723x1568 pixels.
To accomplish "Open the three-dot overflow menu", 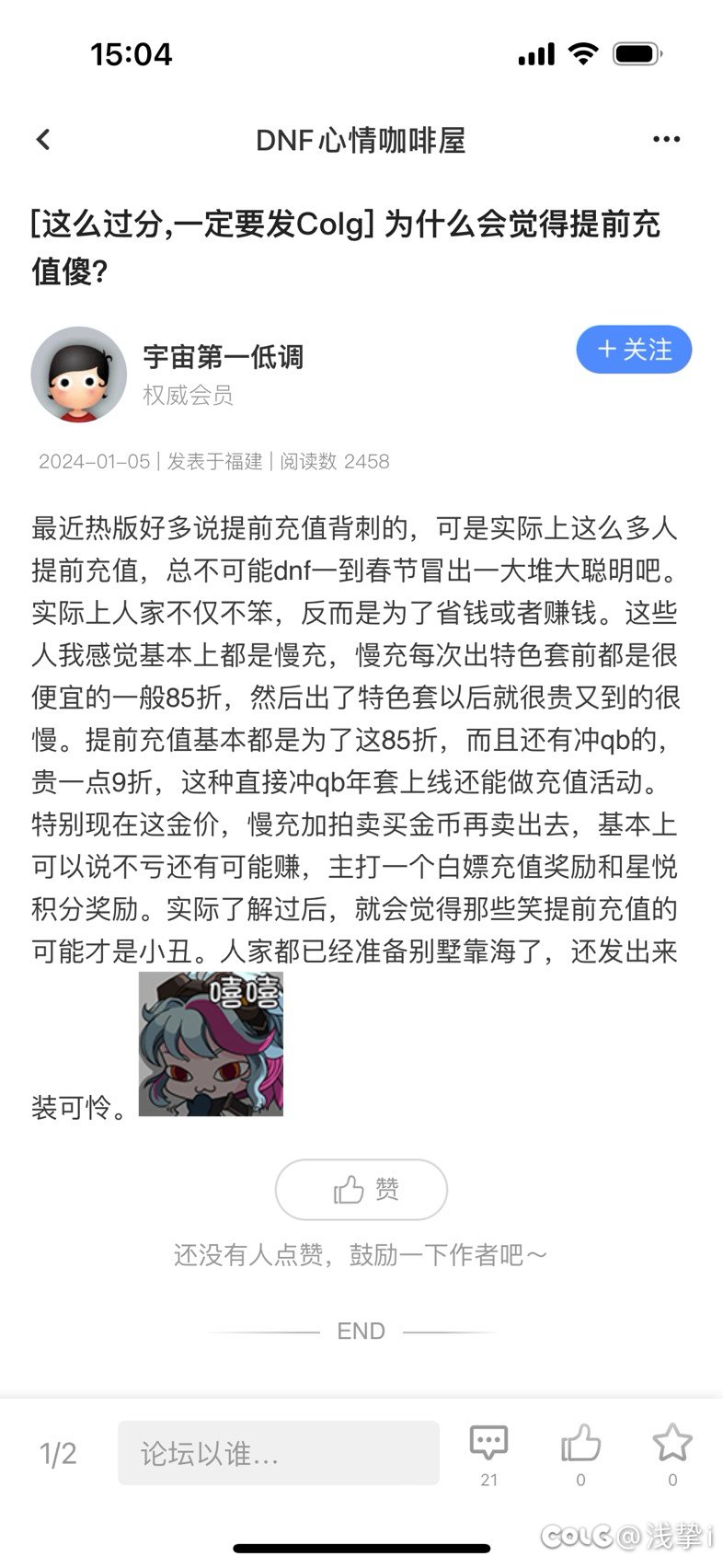I will point(666,140).
